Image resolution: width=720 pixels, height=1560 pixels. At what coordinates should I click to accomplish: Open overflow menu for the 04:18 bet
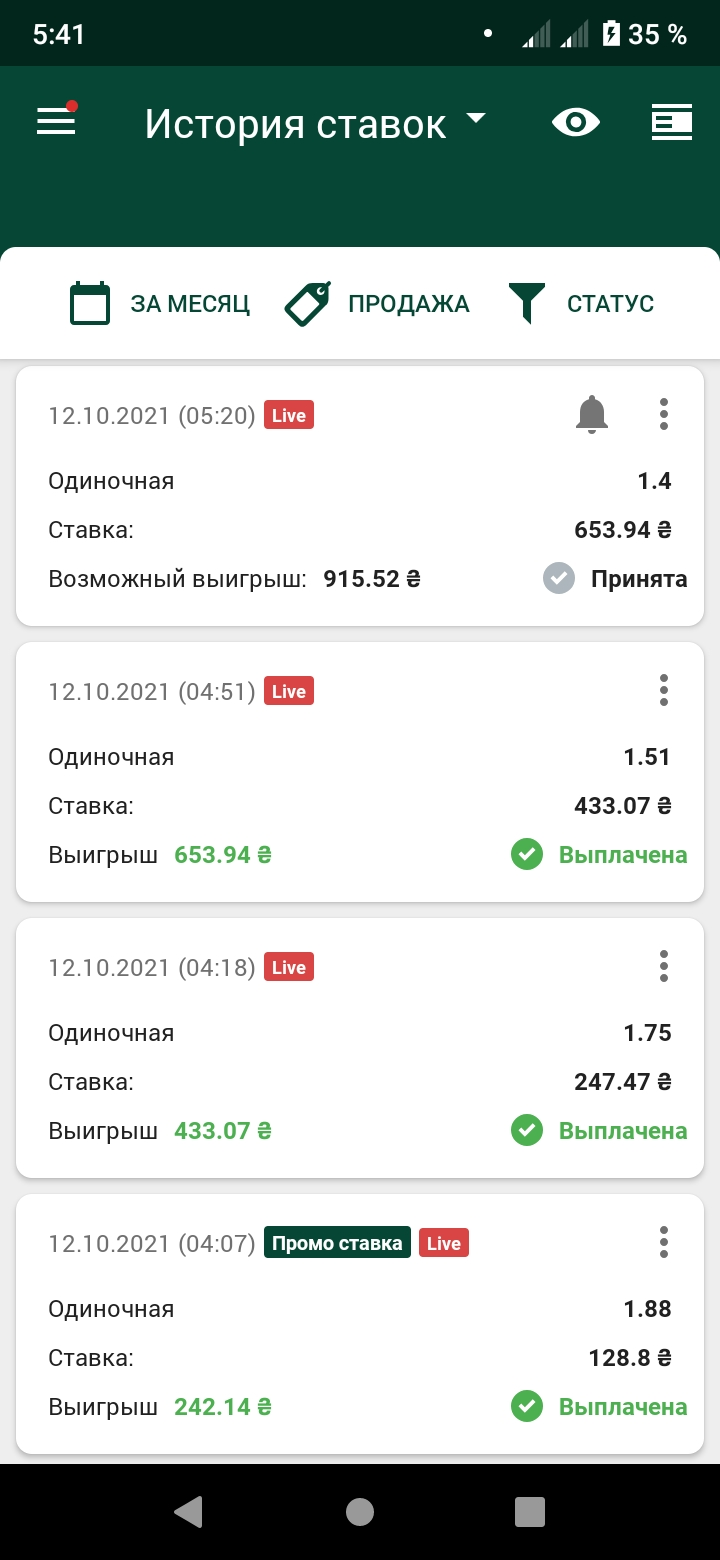[x=664, y=966]
